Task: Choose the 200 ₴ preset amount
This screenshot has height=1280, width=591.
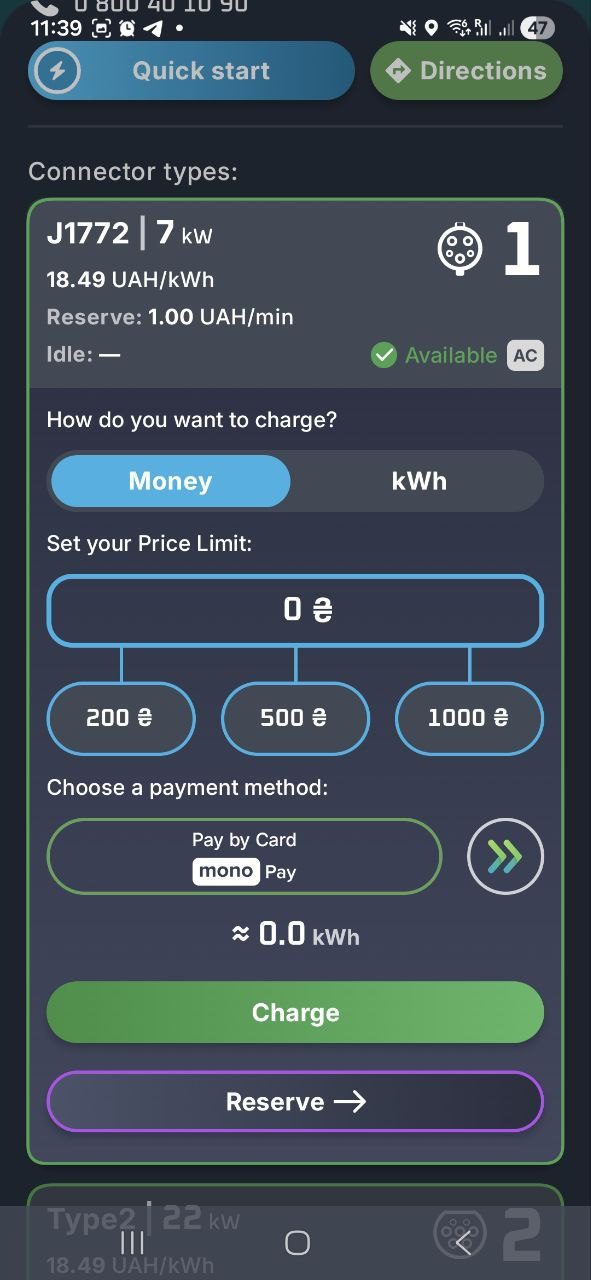Action: tap(121, 718)
